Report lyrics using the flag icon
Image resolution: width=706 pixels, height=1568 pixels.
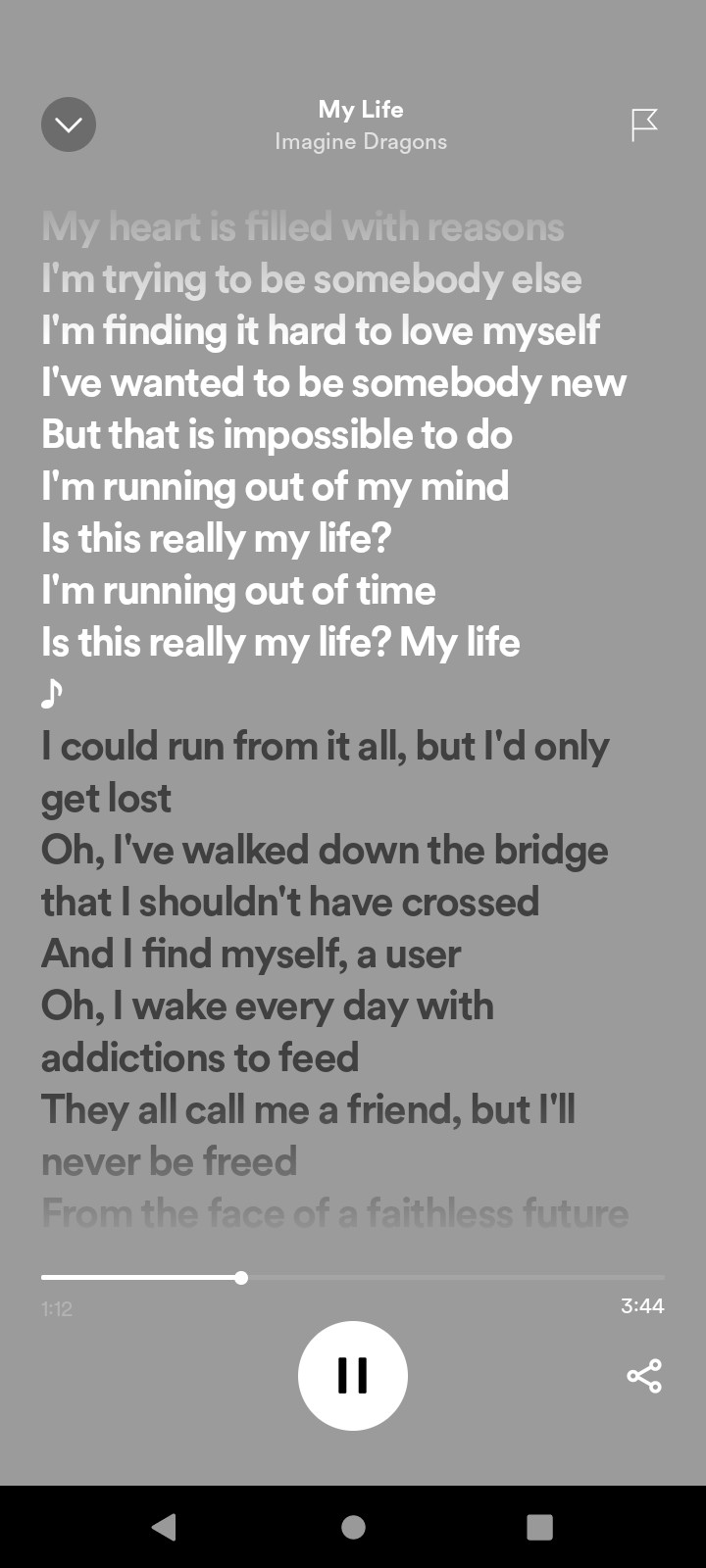pyautogui.click(x=643, y=124)
